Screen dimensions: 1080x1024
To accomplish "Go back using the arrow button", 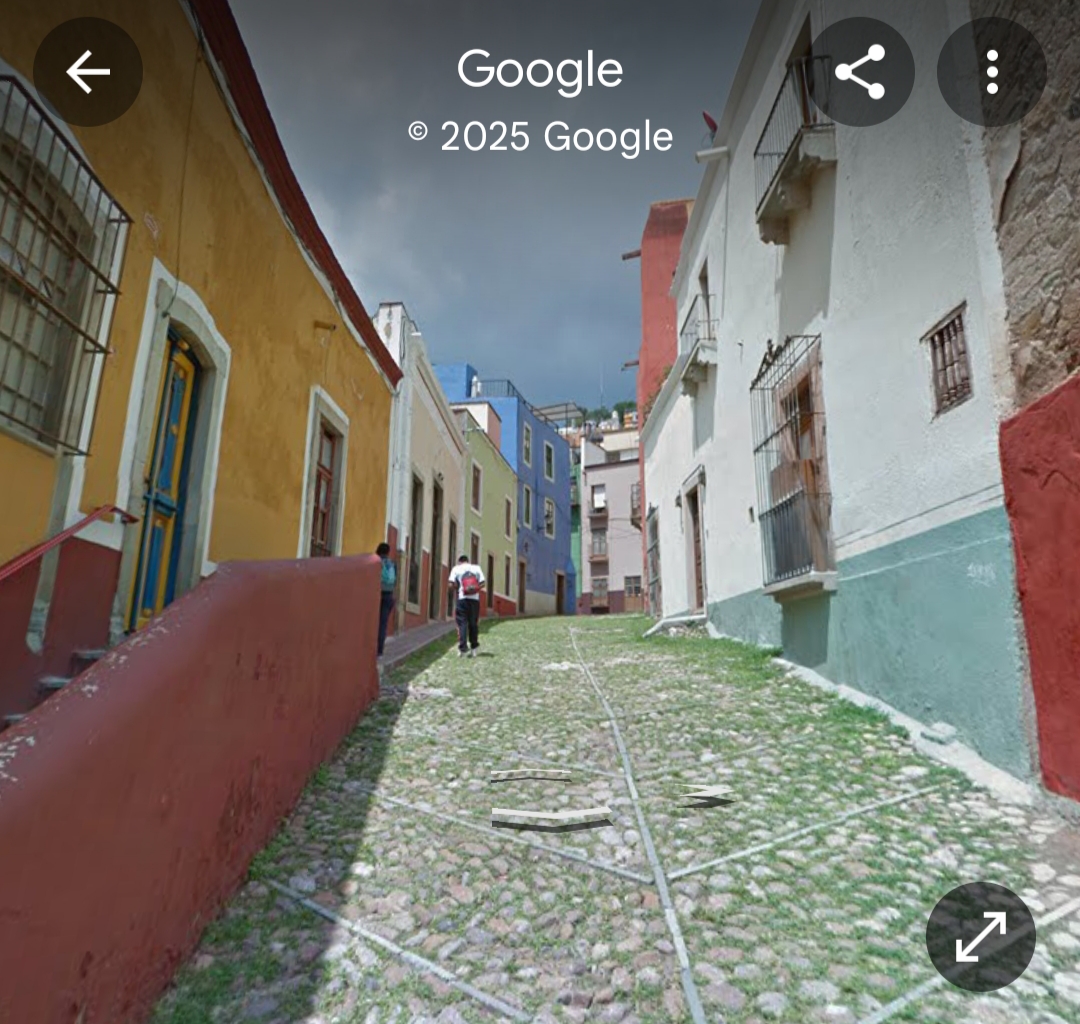I will 88,72.
